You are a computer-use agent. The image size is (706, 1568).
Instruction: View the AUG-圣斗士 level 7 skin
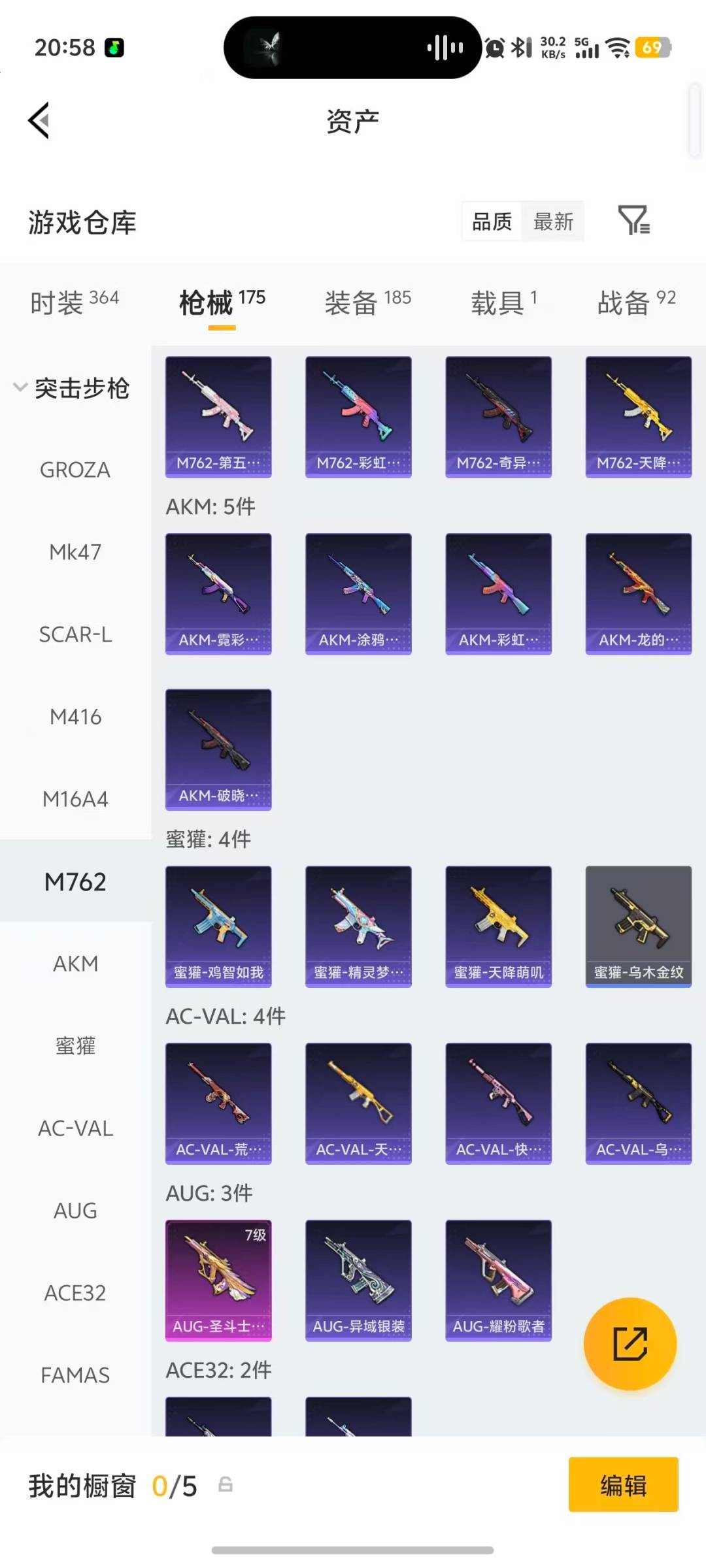point(218,1281)
